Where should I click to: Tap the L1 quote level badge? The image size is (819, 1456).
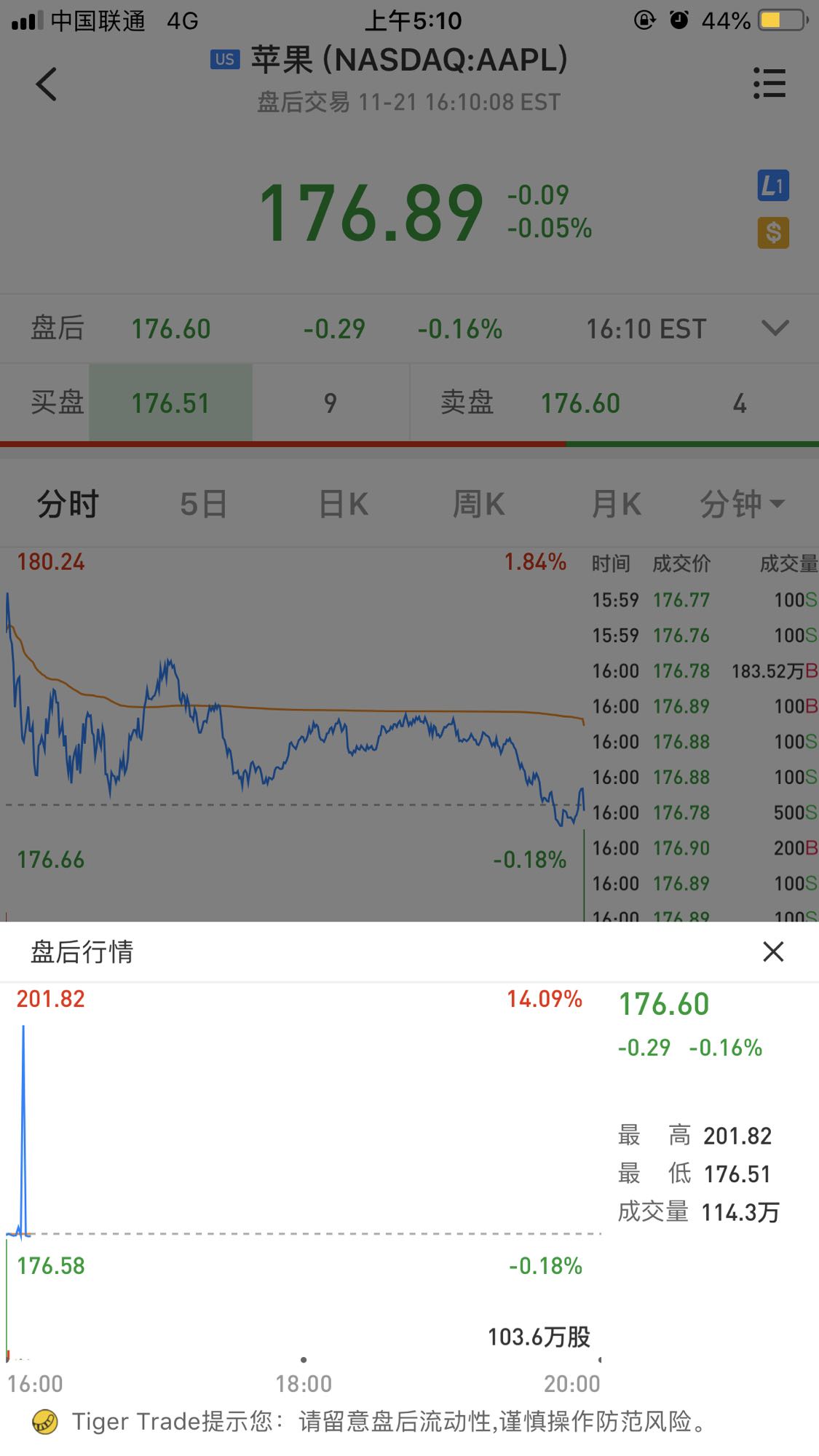coord(772,186)
